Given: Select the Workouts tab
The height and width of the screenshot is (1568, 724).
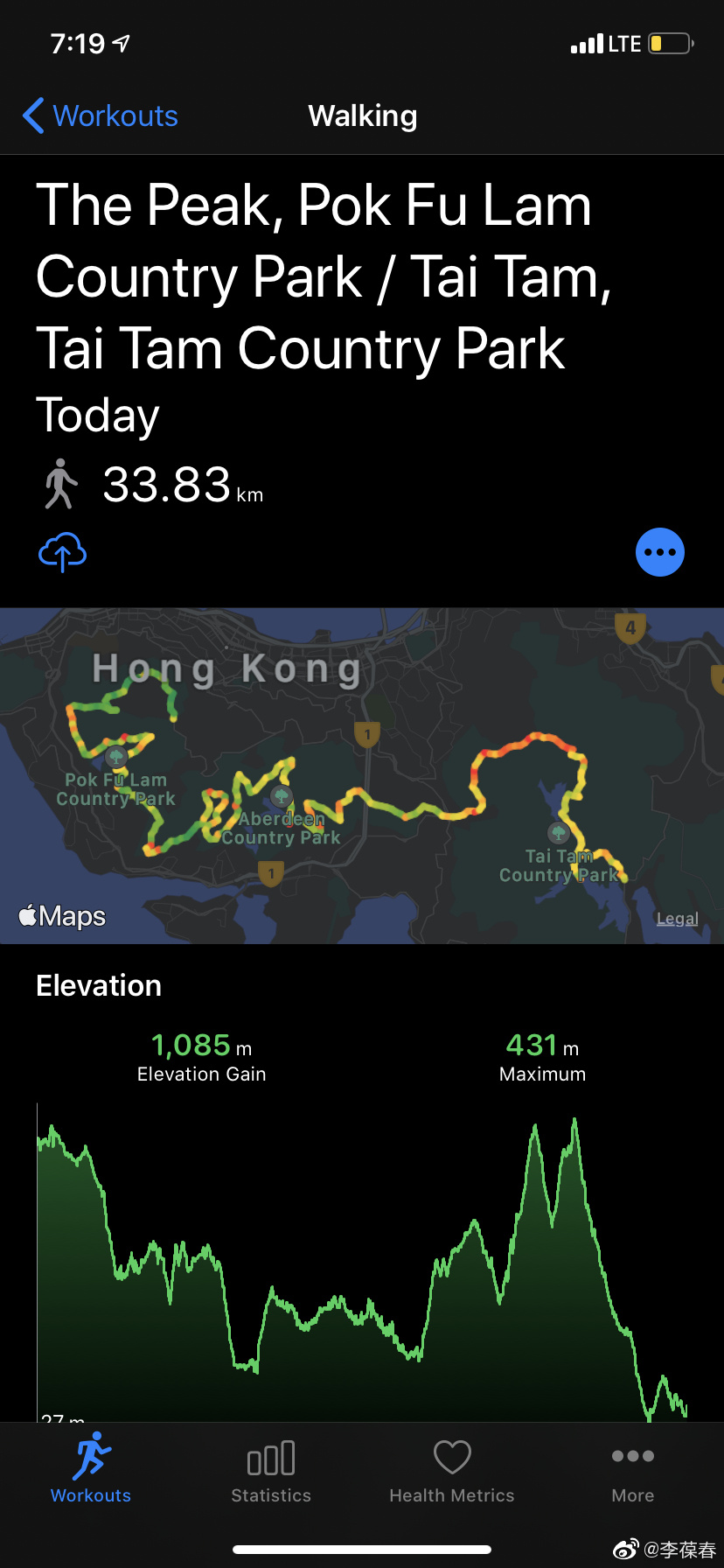Looking at the screenshot, I should click(91, 1472).
